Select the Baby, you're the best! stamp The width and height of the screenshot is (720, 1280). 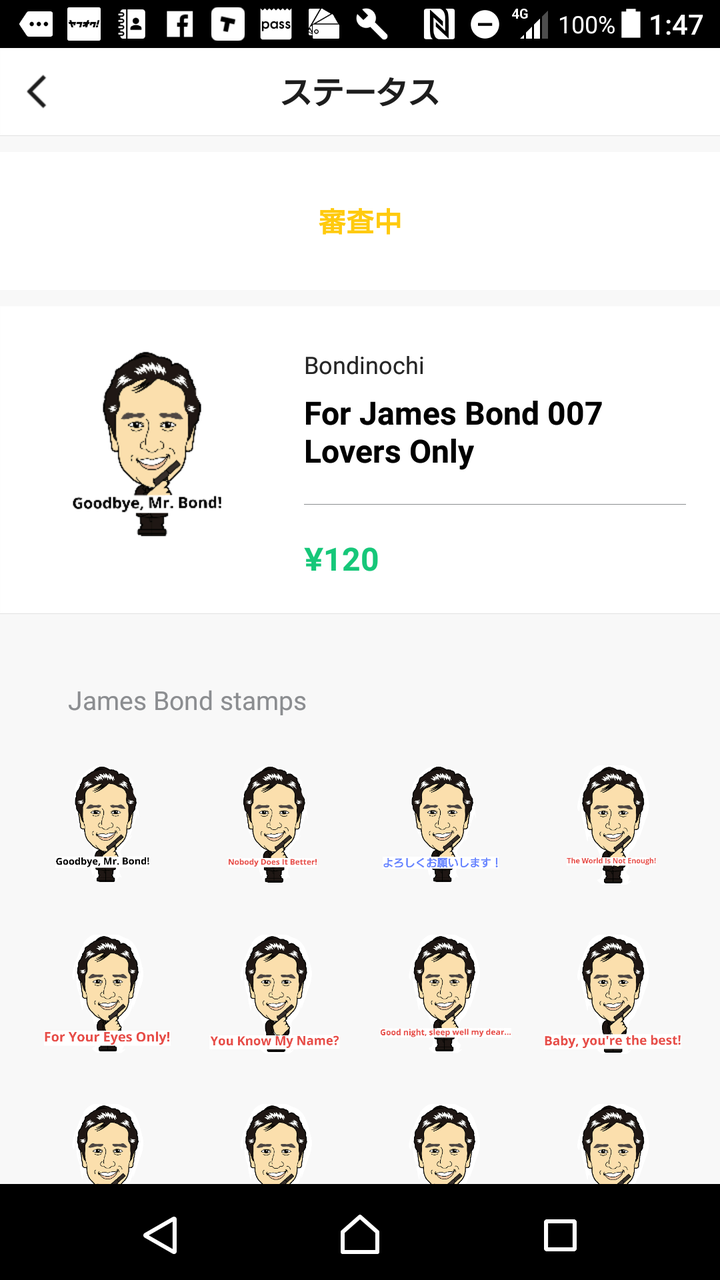(x=611, y=992)
